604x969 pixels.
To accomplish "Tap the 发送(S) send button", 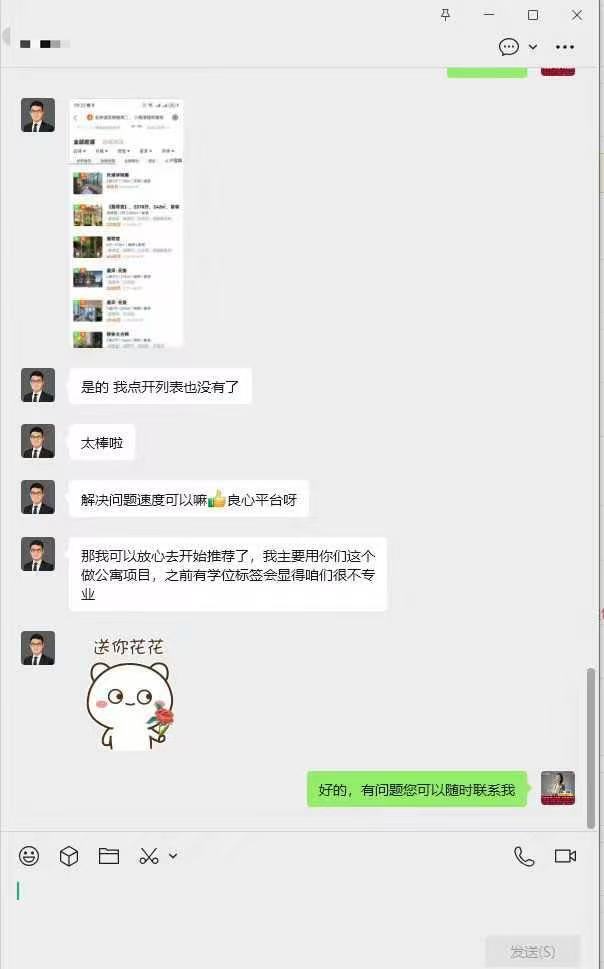I will [532, 951].
